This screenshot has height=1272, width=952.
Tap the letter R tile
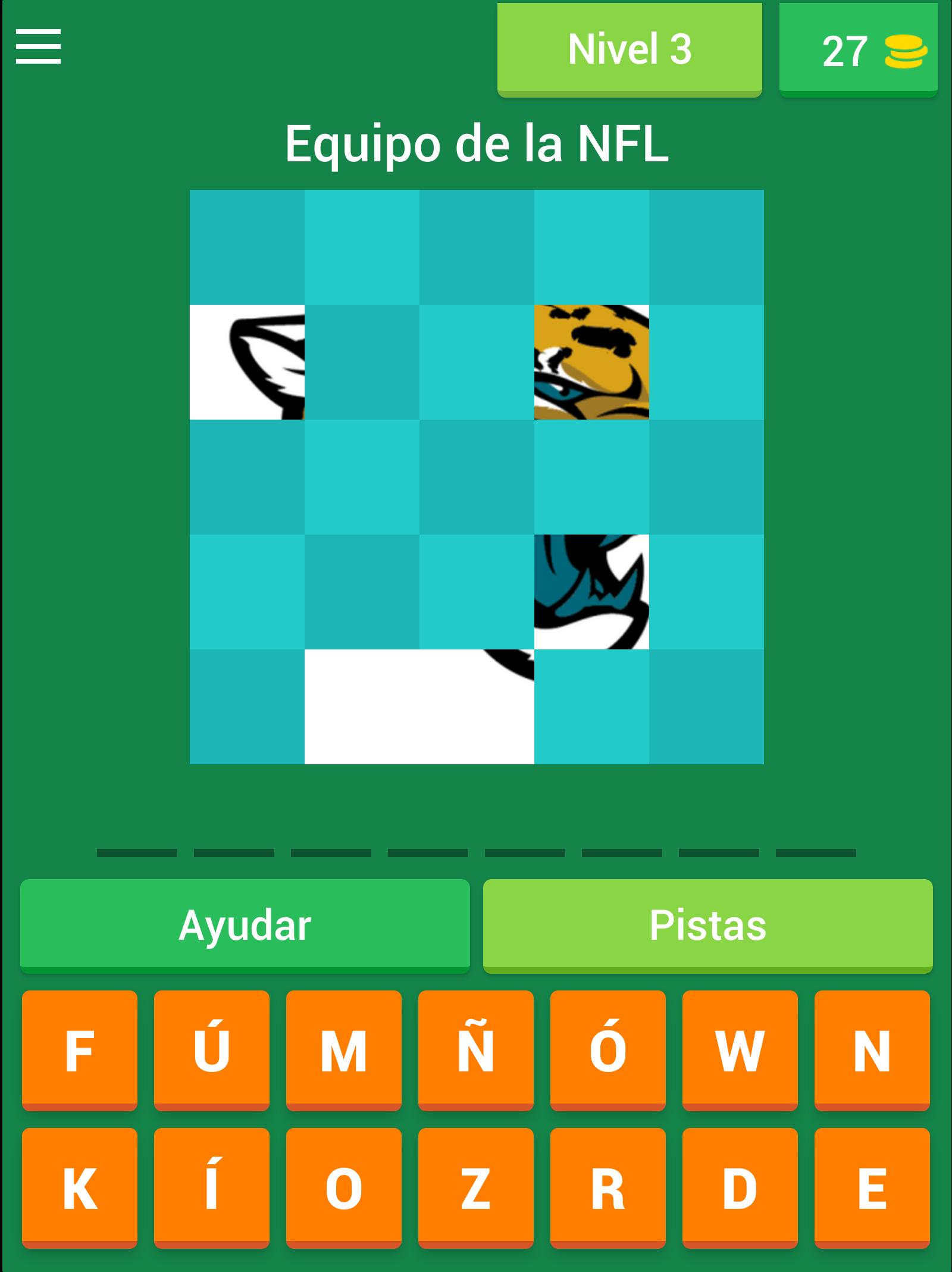click(608, 1187)
